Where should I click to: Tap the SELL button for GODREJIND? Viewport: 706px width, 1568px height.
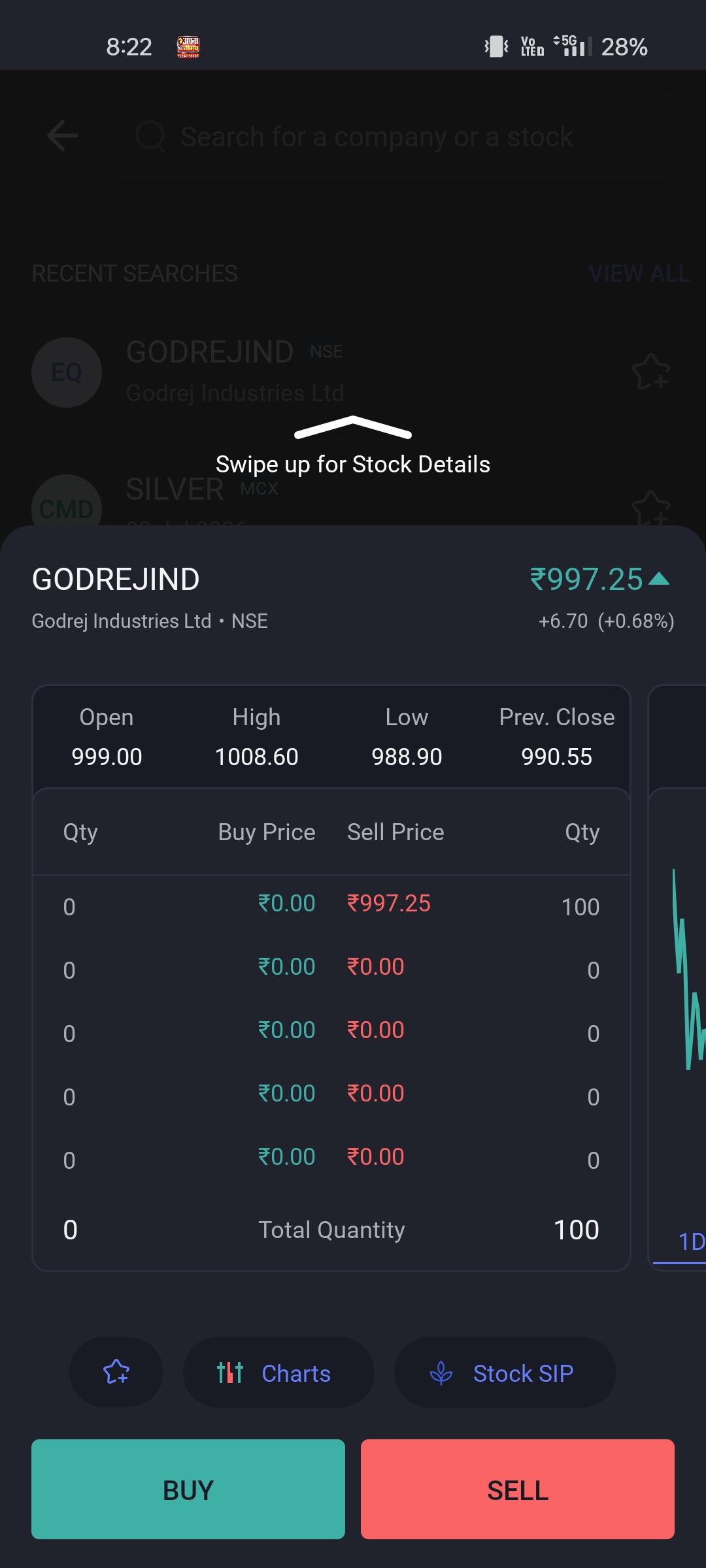coord(518,1489)
